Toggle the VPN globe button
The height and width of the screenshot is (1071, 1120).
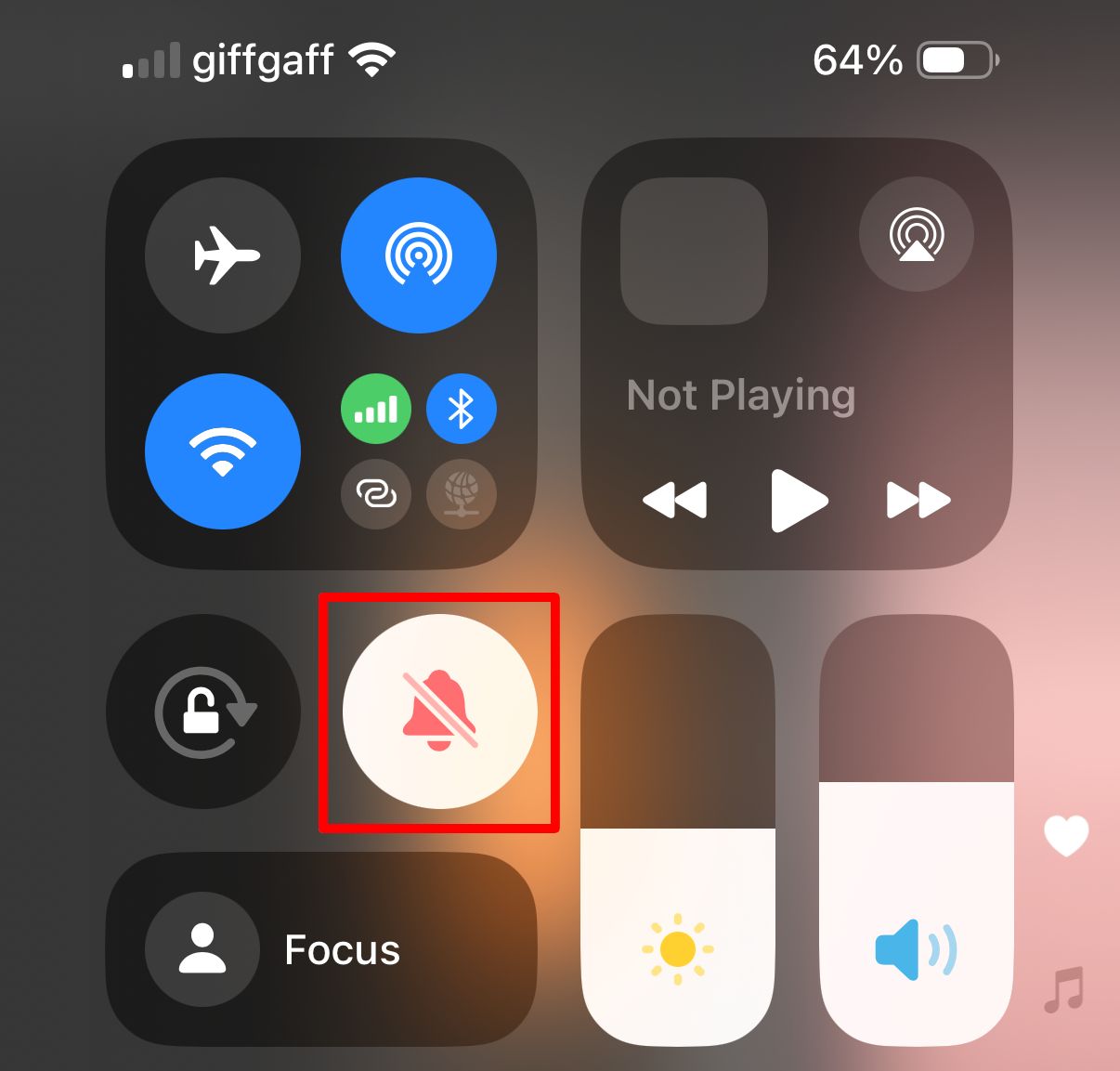(462, 493)
